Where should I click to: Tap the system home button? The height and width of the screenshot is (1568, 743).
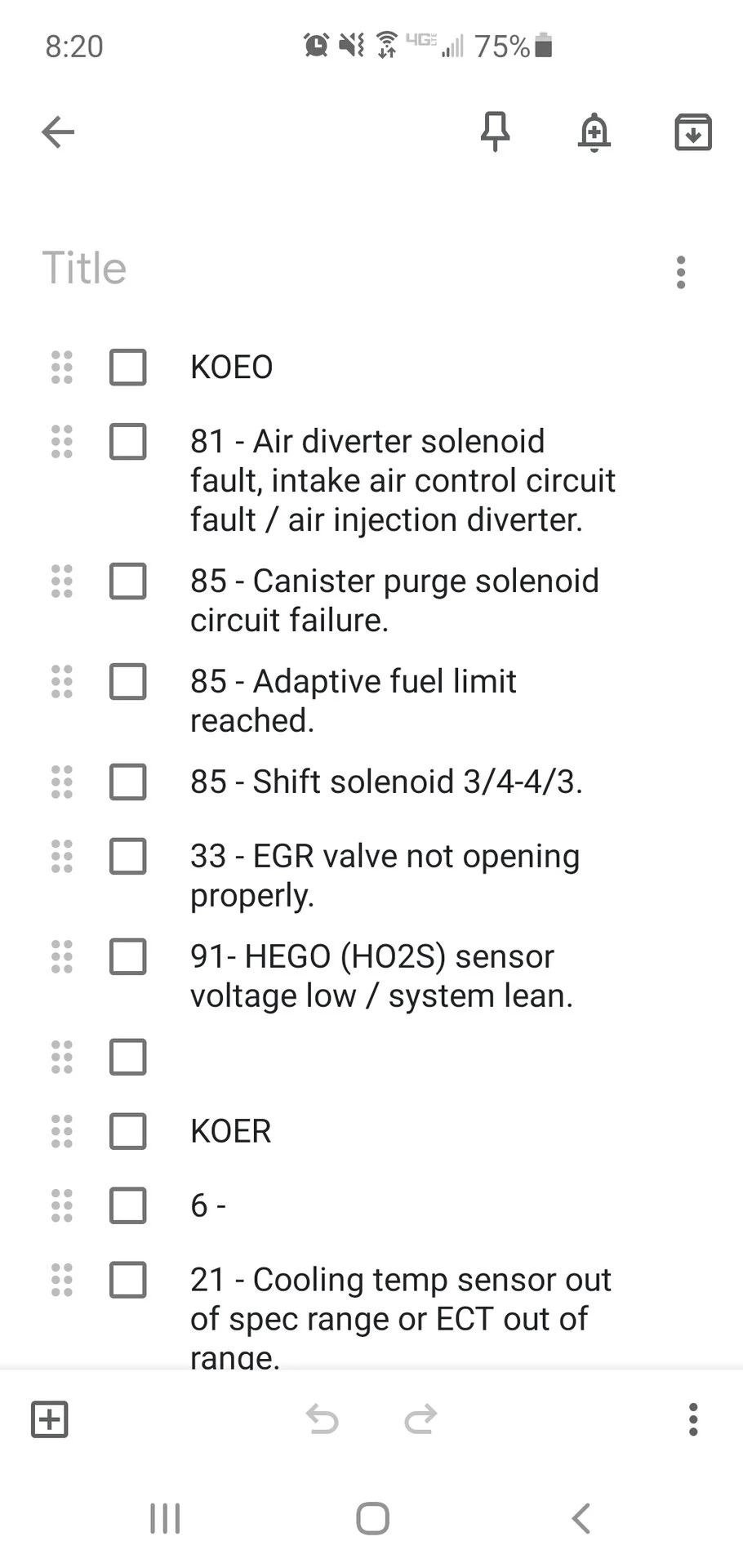coord(372,1519)
